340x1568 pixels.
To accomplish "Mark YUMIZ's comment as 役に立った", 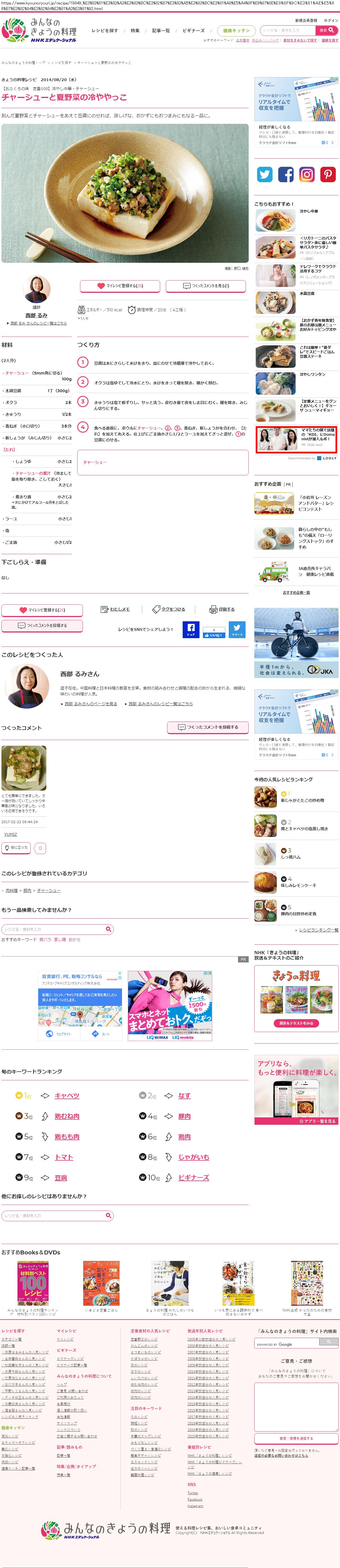I will pos(16,847).
